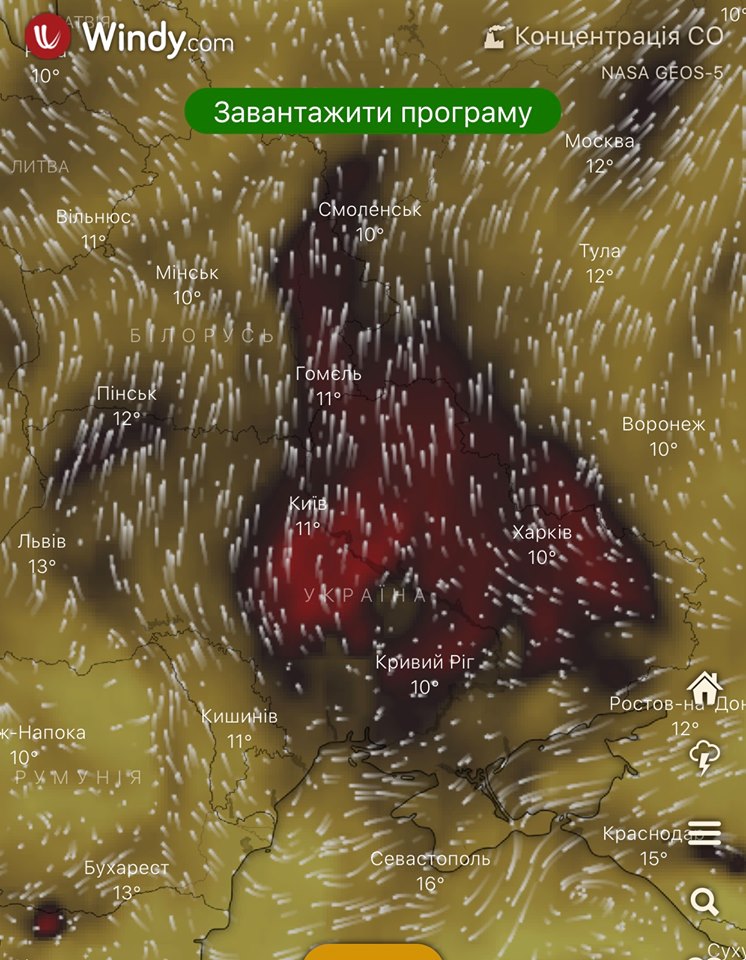Change the Концентрація CO layer
Viewport: 746px width, 960px height.
[x=604, y=37]
